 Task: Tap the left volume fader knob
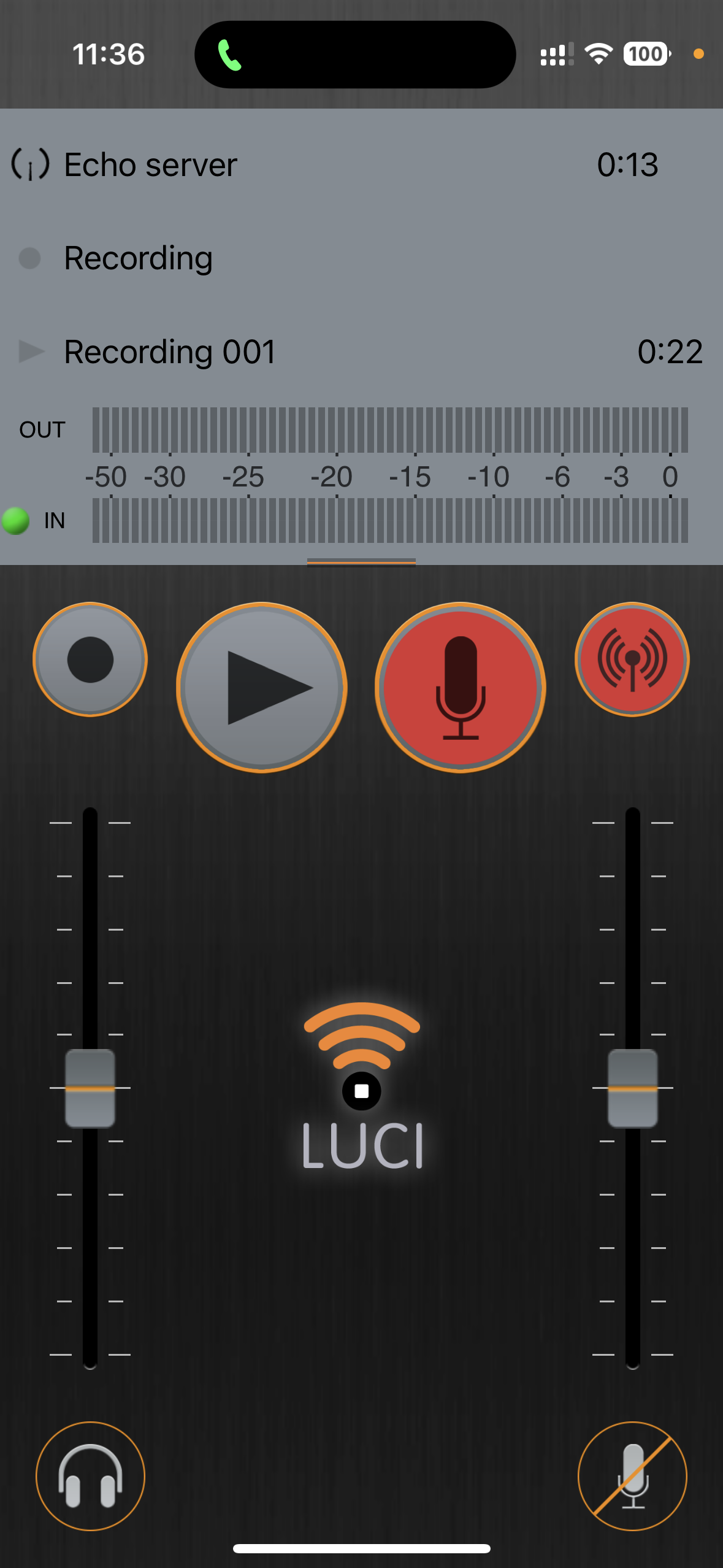coord(90,1088)
